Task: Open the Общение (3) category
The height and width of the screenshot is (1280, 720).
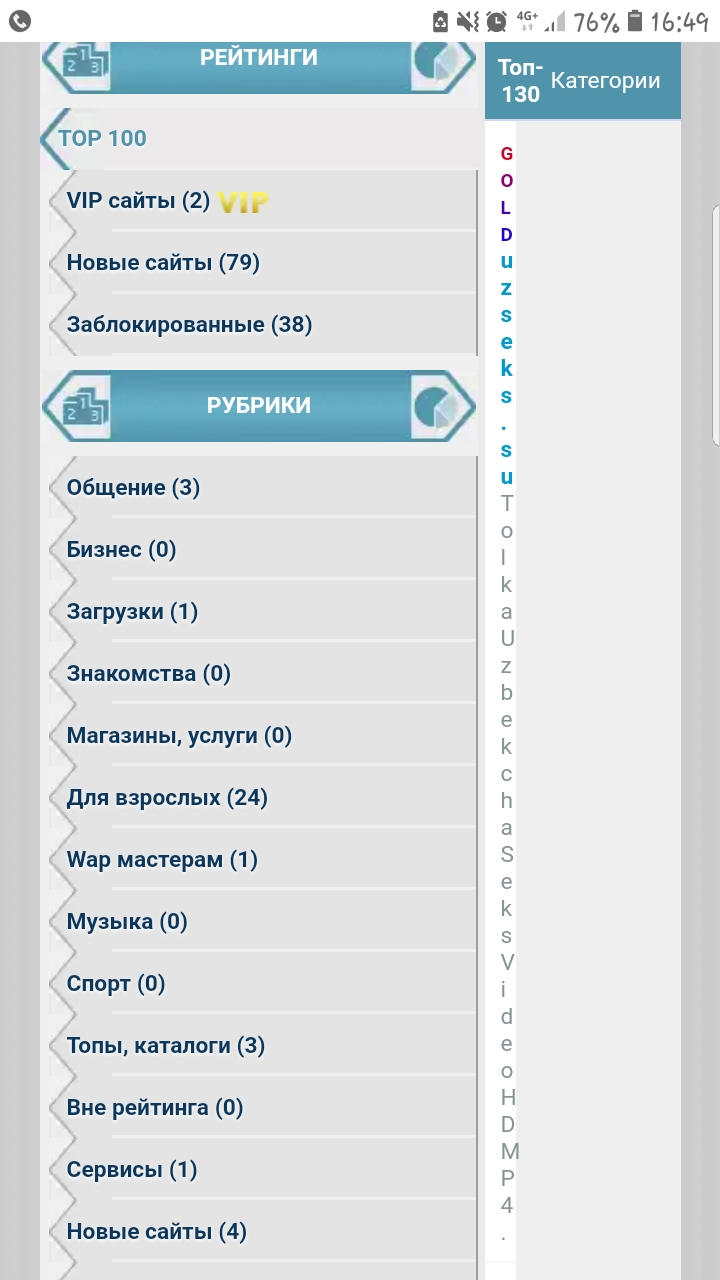Action: pos(133,488)
